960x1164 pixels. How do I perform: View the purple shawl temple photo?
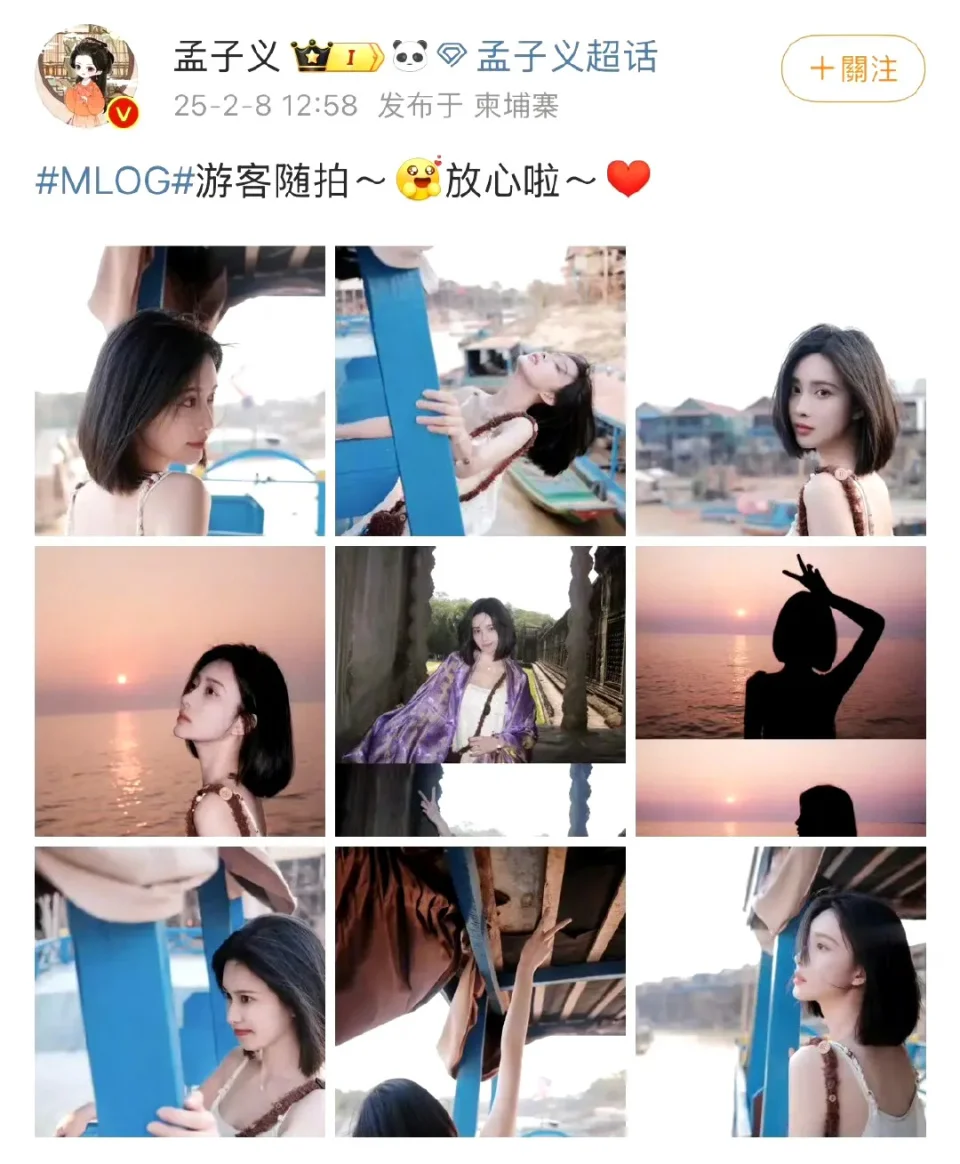[480, 691]
